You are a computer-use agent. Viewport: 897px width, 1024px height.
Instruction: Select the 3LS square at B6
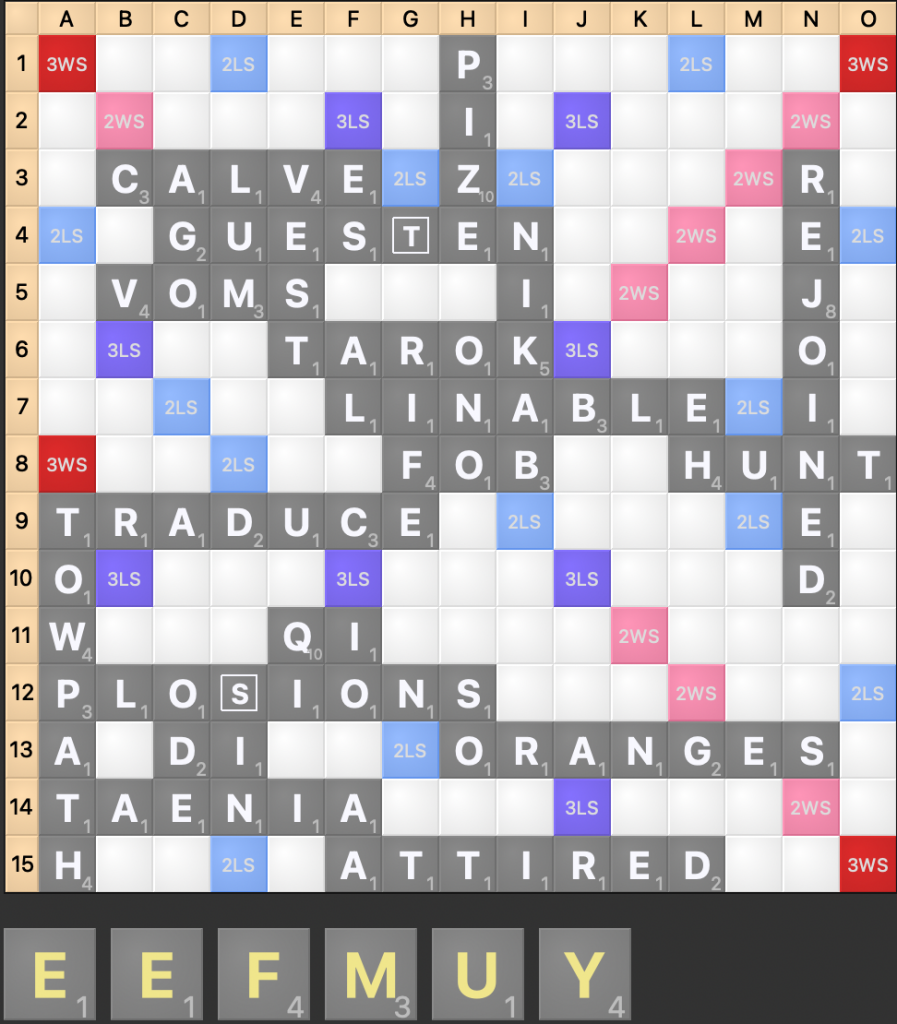tap(124, 350)
